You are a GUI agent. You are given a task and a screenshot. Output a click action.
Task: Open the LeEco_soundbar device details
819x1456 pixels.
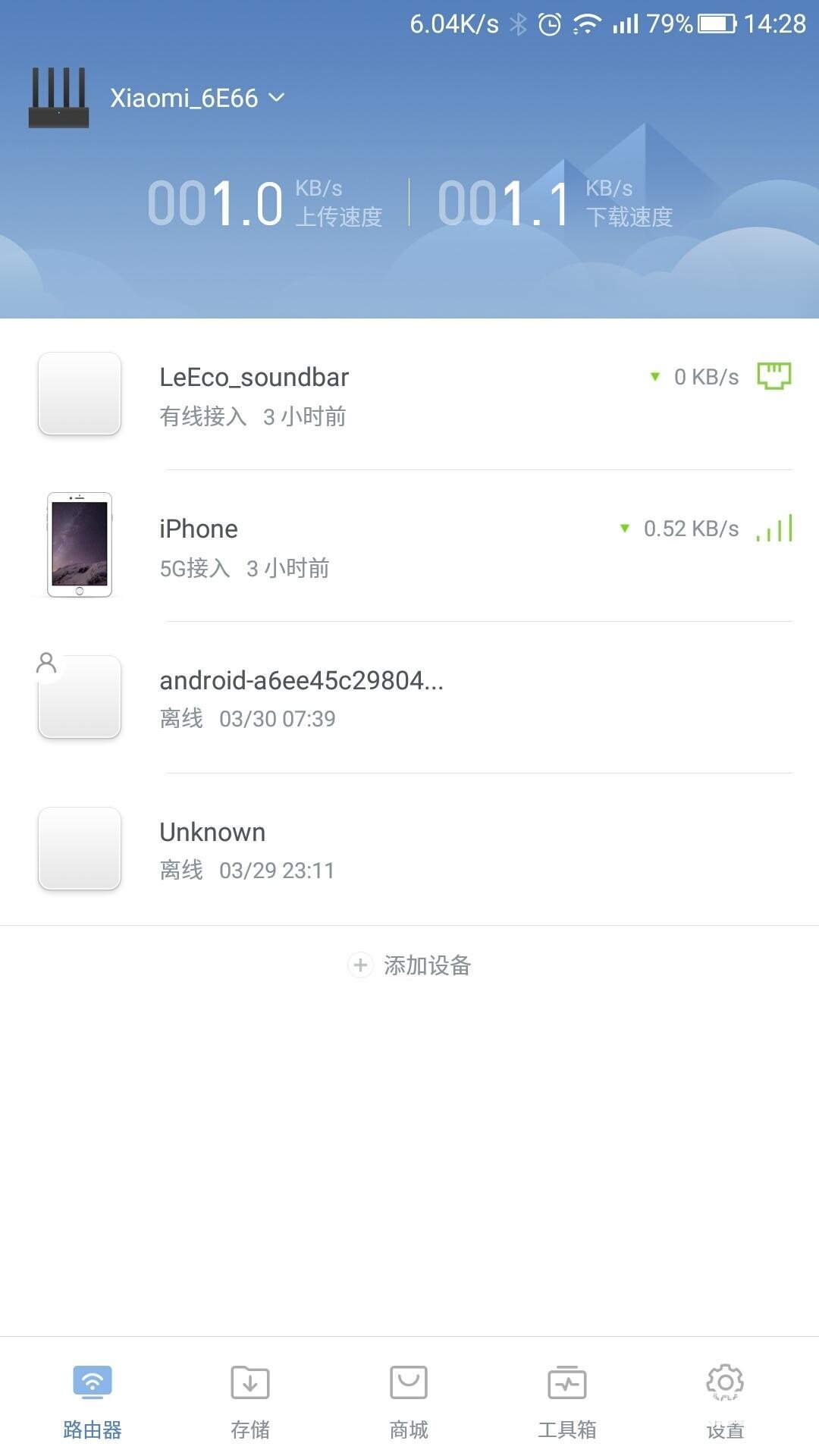coord(409,394)
